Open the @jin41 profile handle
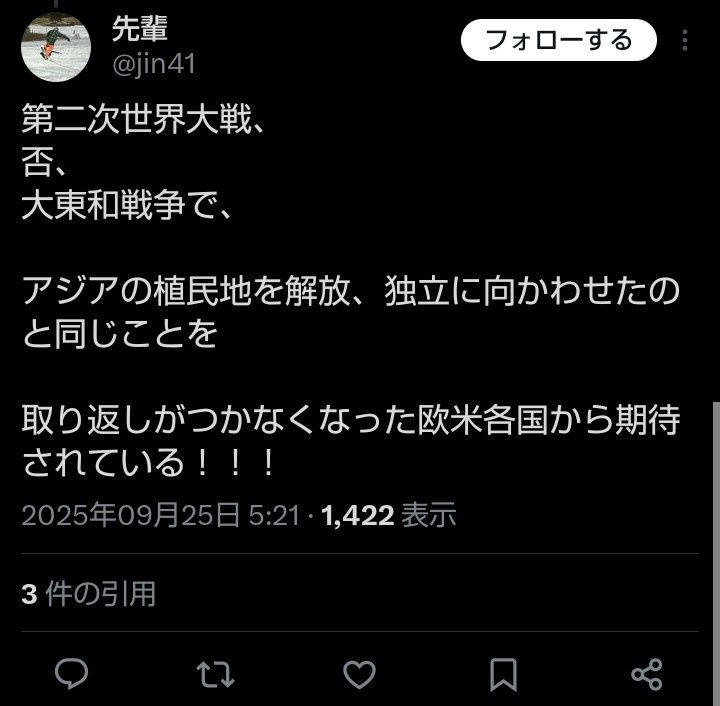The image size is (720, 706). point(152,65)
